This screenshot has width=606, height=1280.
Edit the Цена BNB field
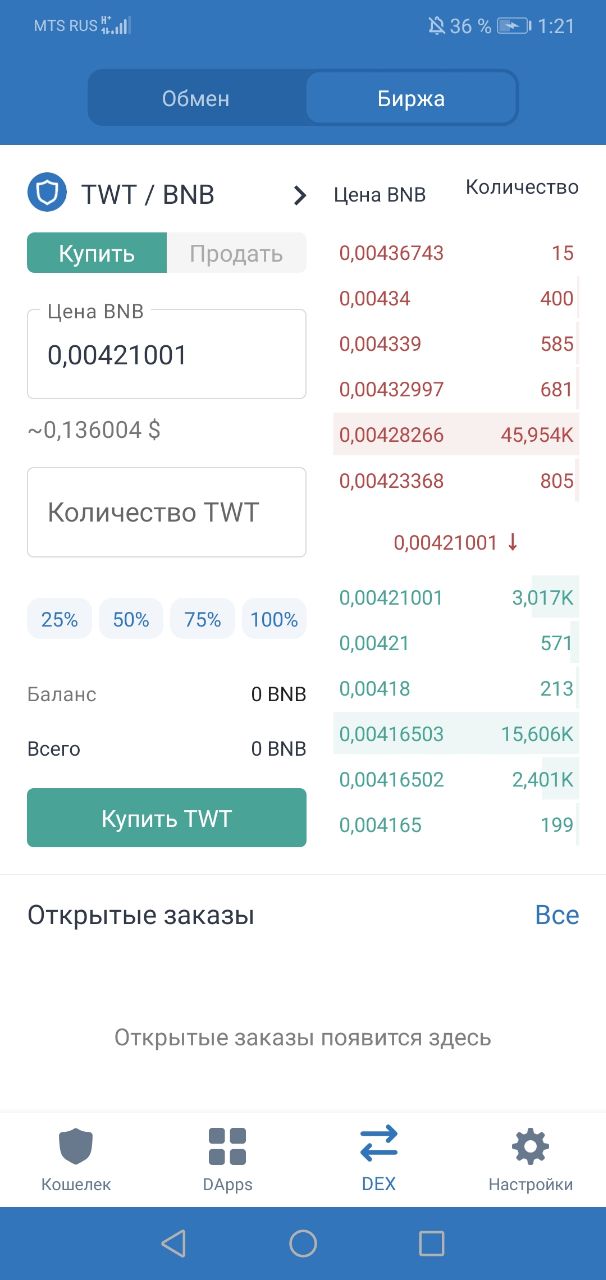166,354
